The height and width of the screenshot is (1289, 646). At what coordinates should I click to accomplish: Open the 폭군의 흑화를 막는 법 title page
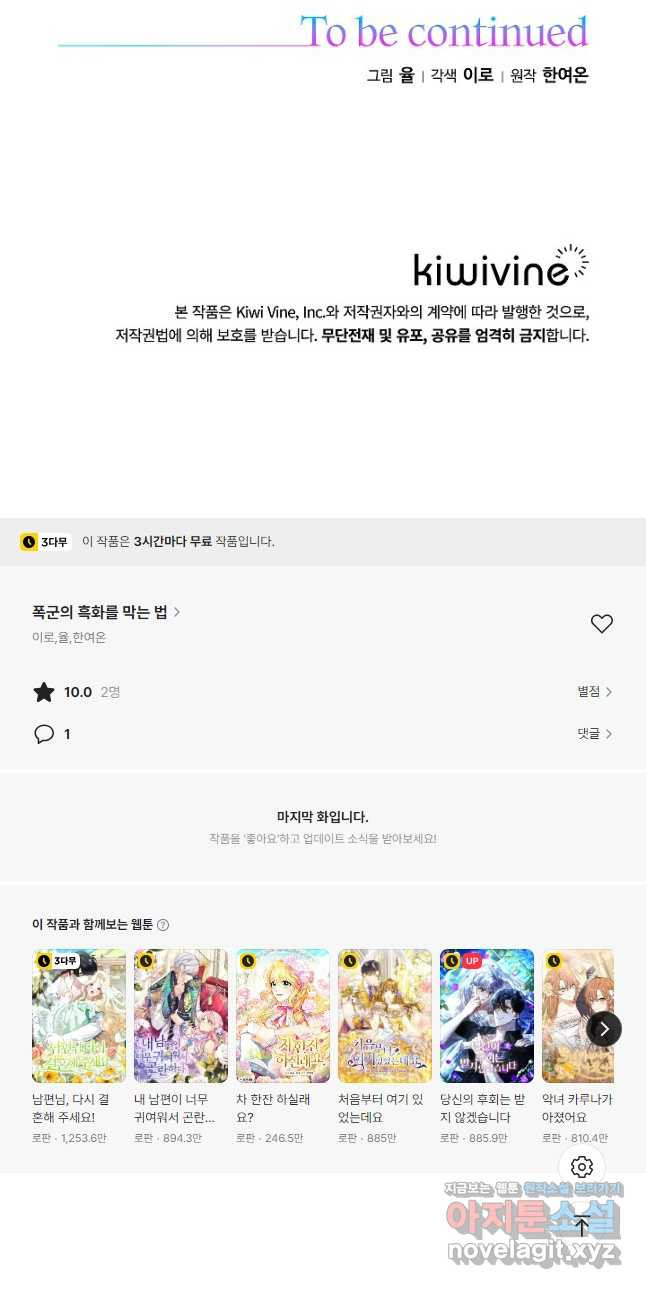click(106, 612)
